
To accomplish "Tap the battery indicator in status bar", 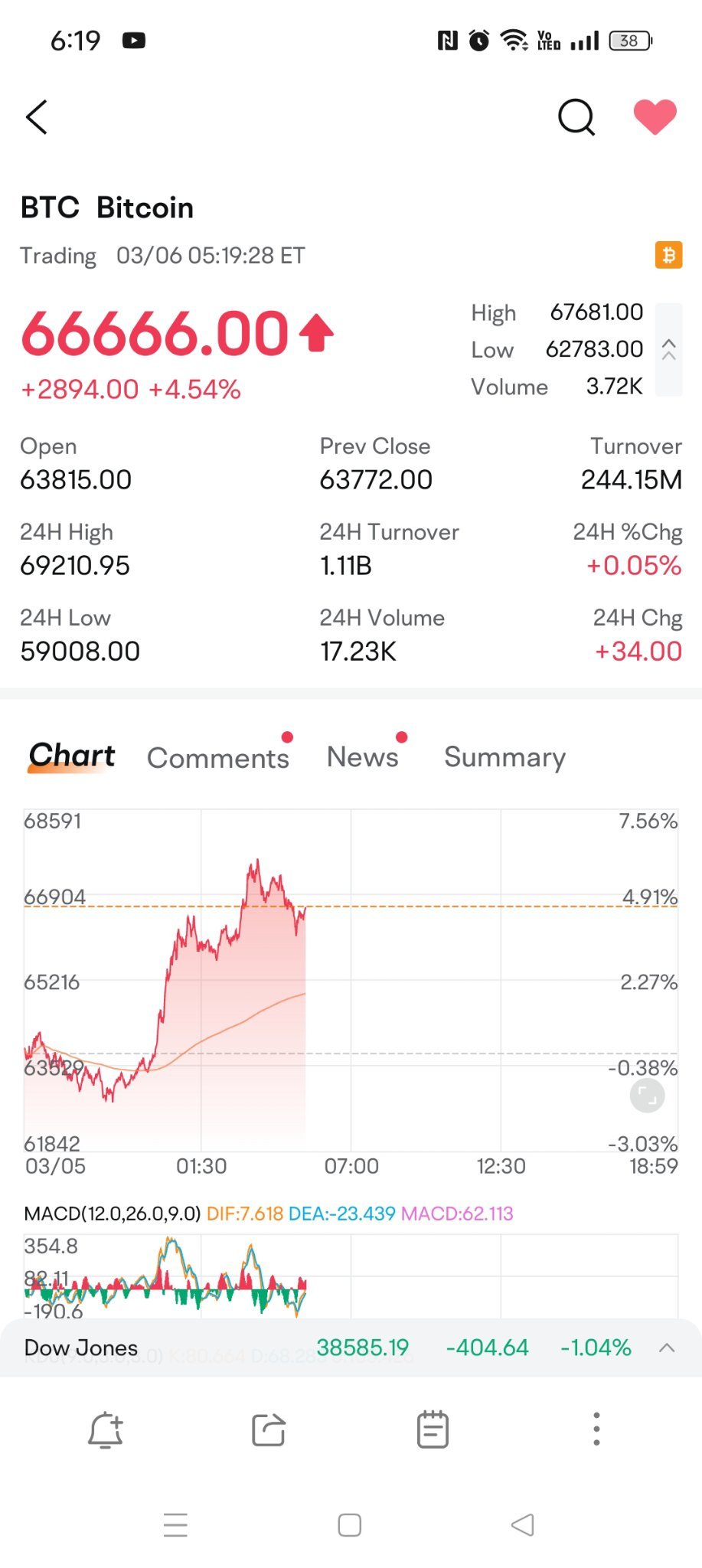I will tap(629, 40).
